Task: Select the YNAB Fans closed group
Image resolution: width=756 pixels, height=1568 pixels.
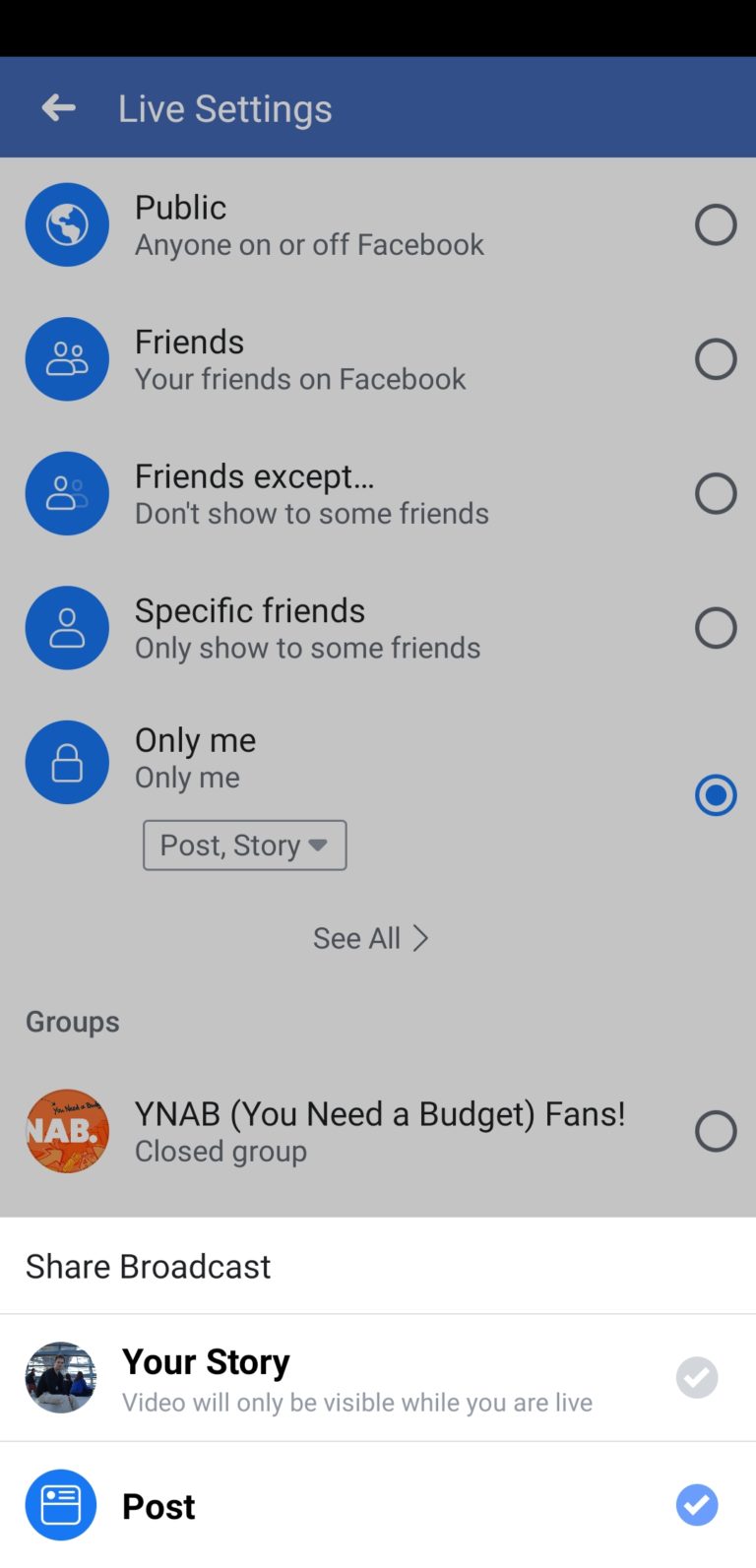Action: pyautogui.click(x=716, y=1130)
